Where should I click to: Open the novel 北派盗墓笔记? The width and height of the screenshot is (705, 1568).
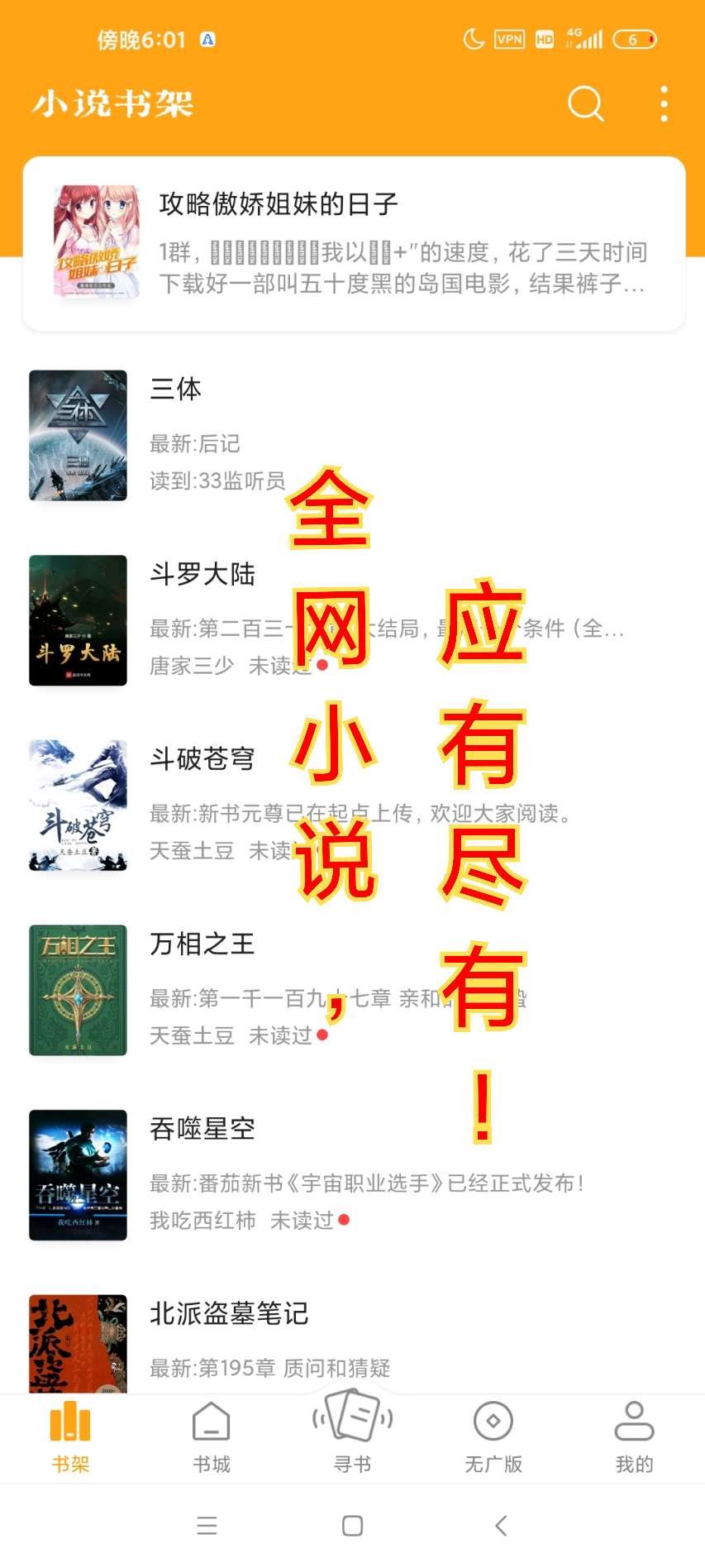coord(228,1313)
